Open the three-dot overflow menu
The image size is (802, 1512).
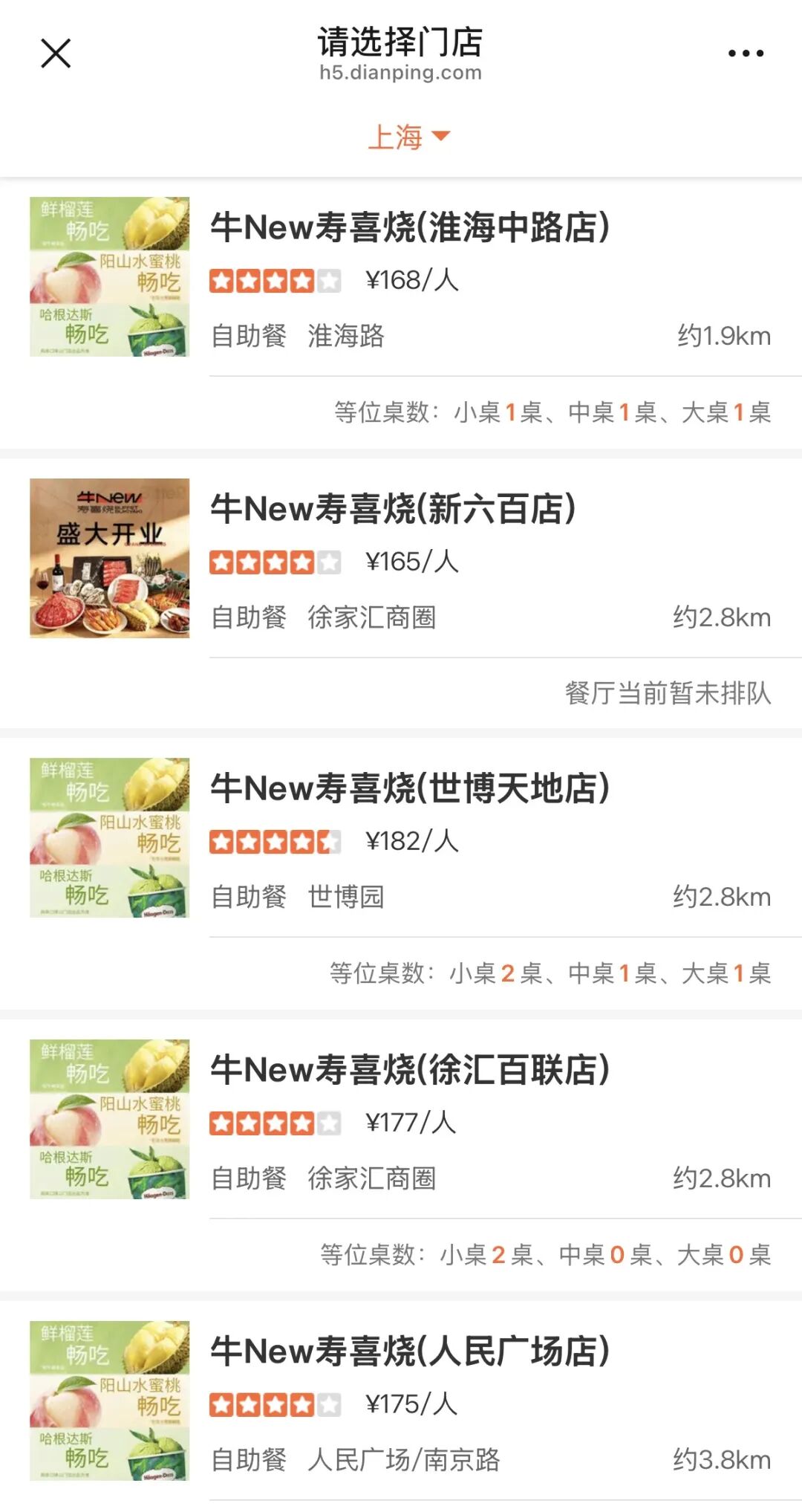pyautogui.click(x=746, y=53)
